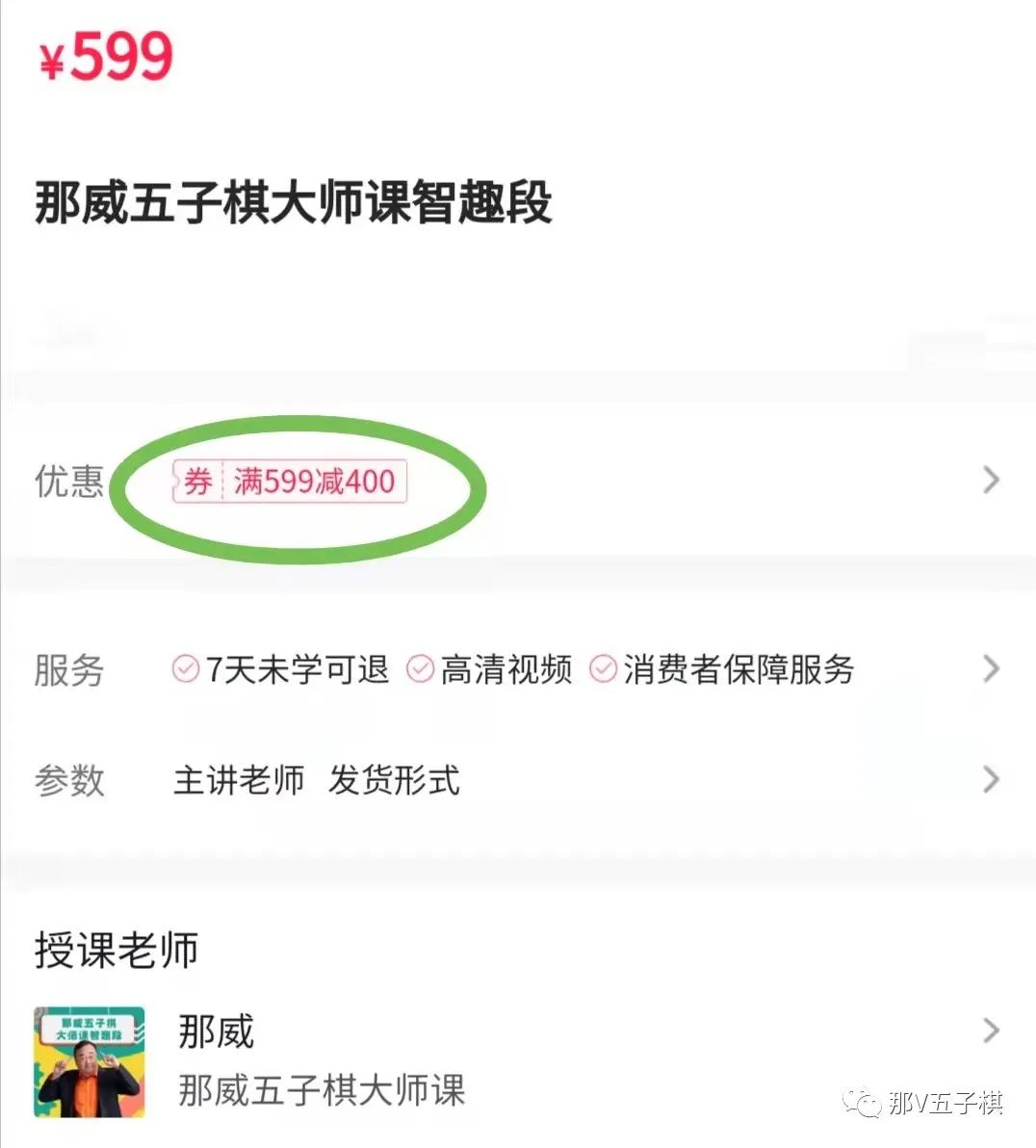The image size is (1036, 1148).
Task: Expand the 优惠 discounts row
Action: tap(991, 480)
